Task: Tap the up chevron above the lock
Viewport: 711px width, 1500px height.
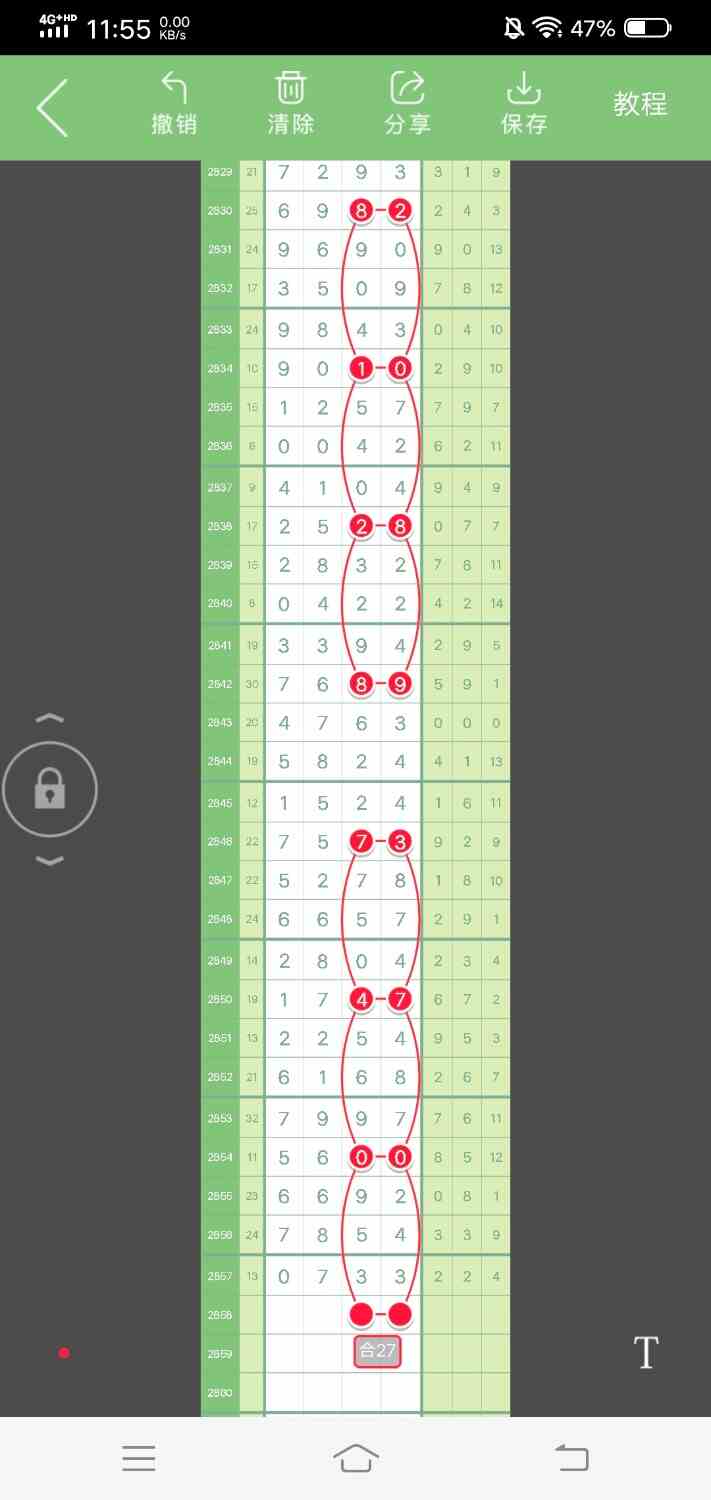Action: (x=50, y=719)
